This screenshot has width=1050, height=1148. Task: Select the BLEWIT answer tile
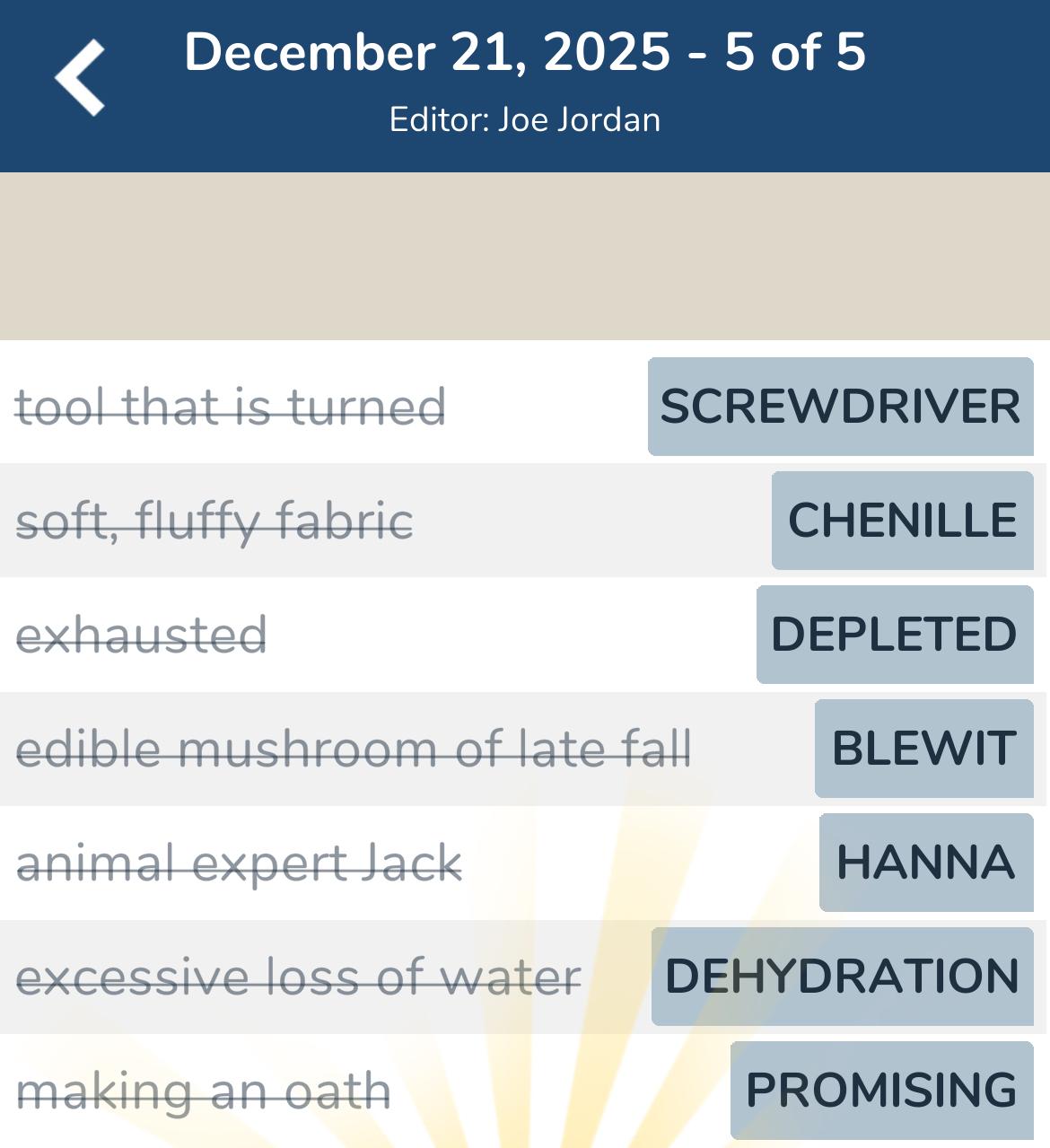coord(923,749)
